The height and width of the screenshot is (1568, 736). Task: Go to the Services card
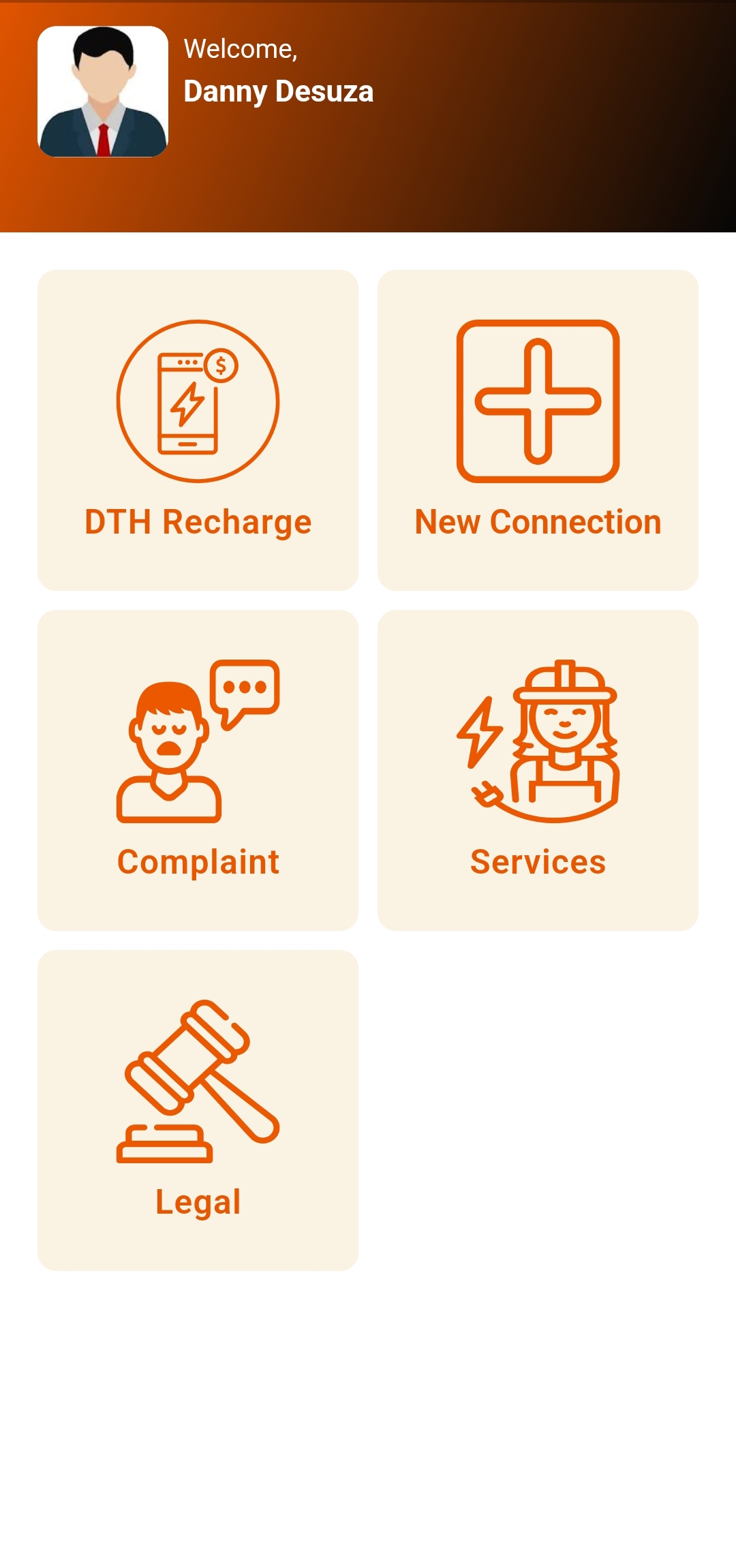tap(538, 770)
